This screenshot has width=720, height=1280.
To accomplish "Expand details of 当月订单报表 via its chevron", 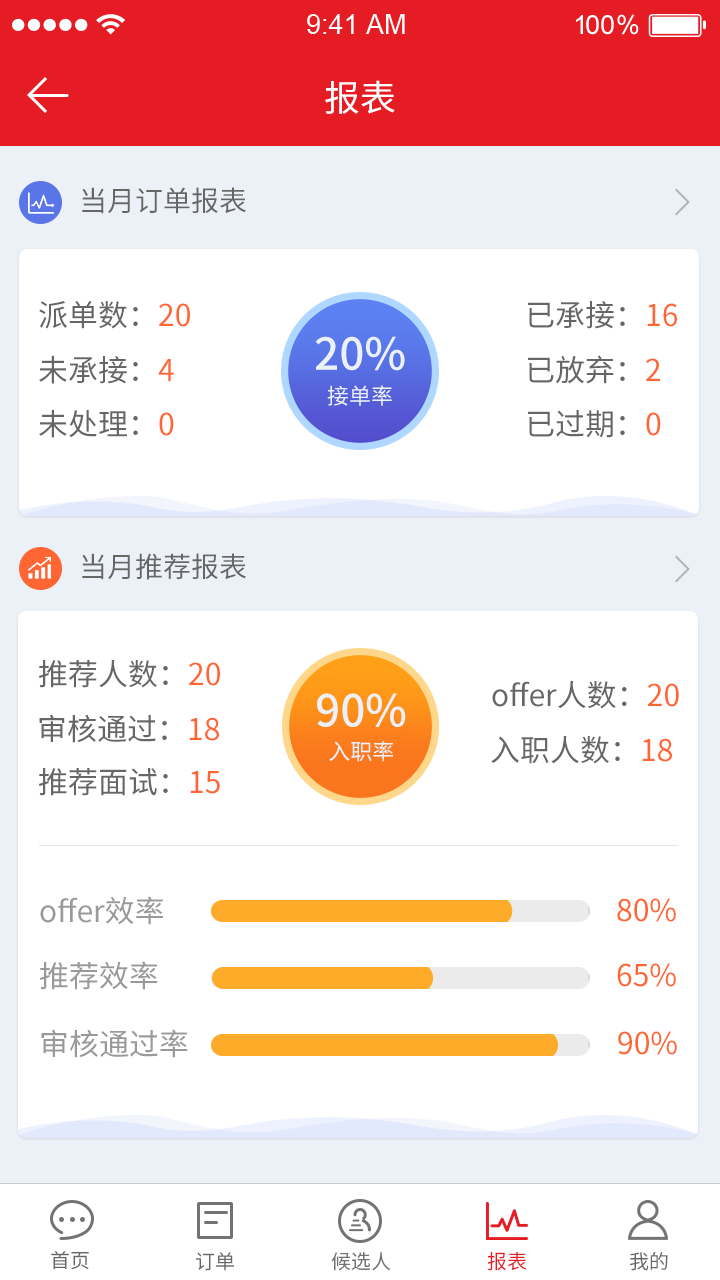I will (682, 202).
